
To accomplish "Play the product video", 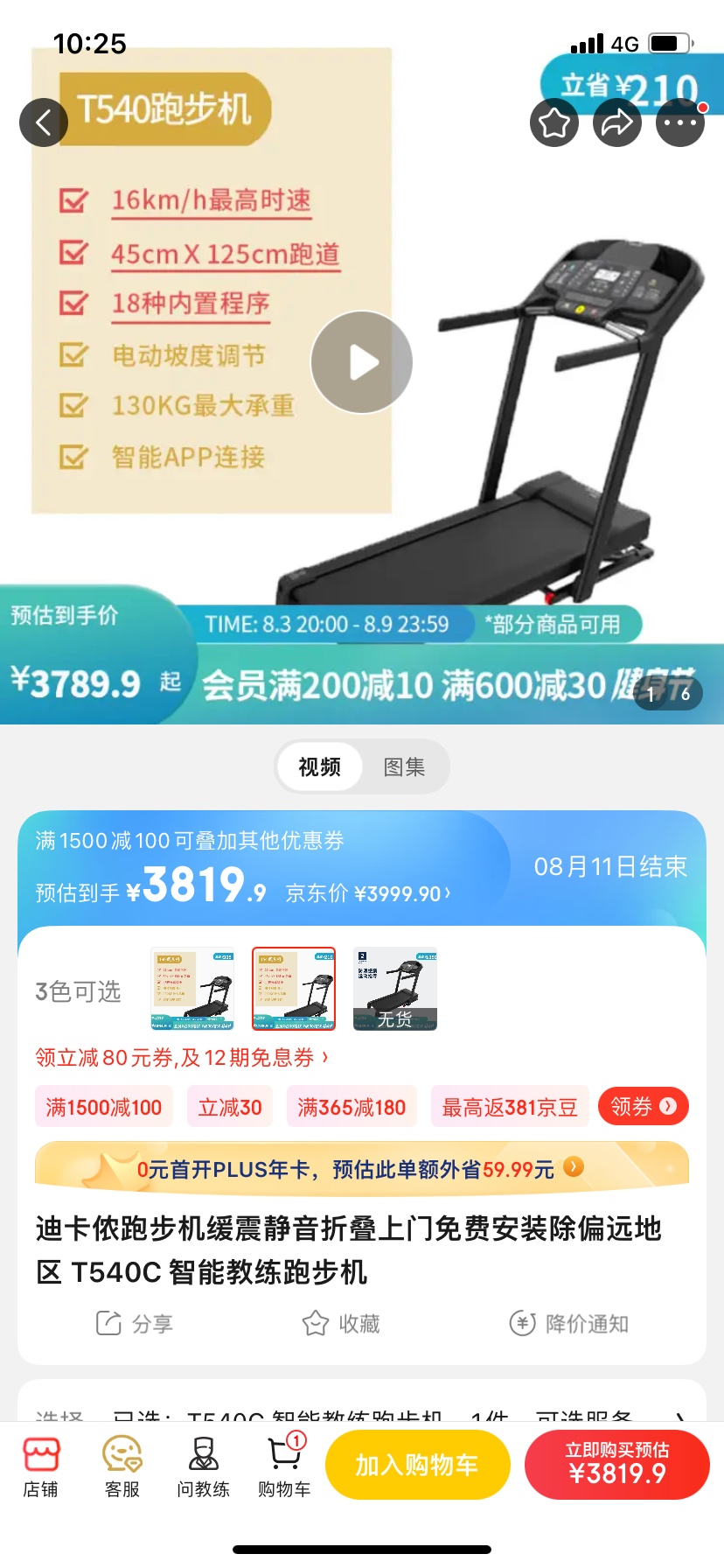I will point(362,362).
